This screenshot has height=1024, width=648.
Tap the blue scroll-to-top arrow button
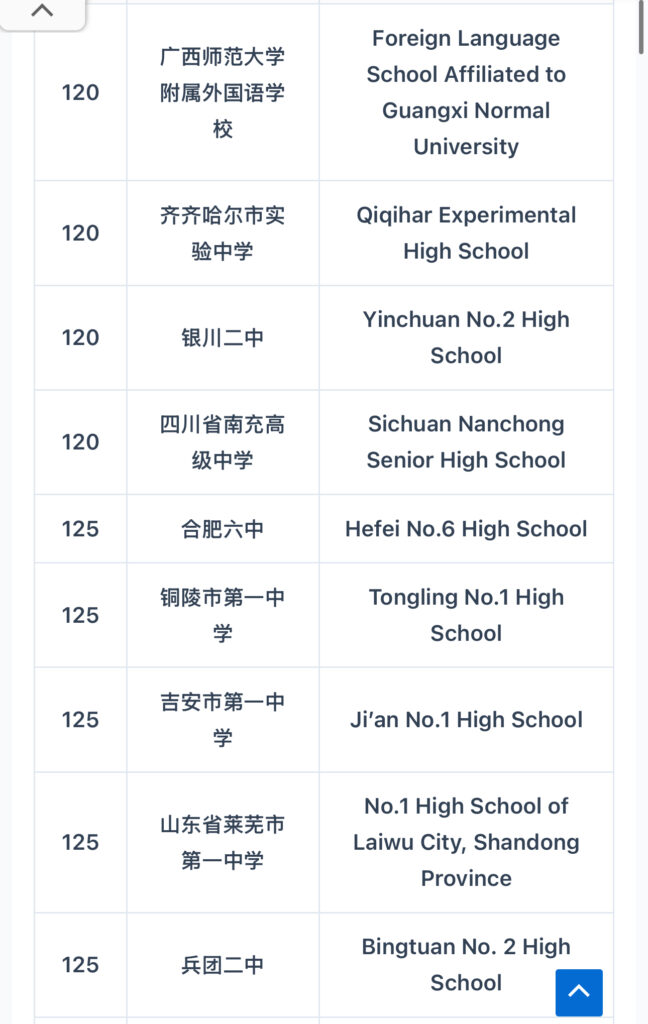click(x=579, y=992)
